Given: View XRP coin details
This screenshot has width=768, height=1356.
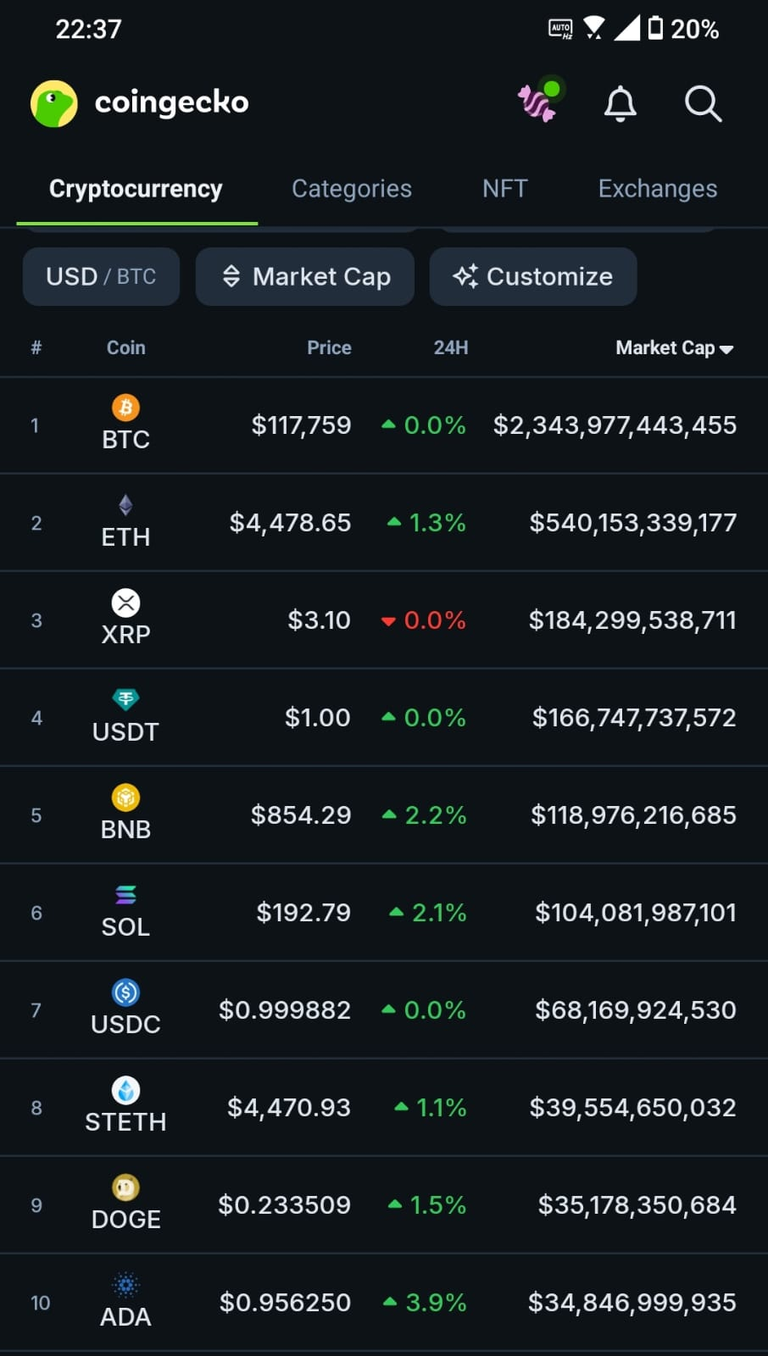Looking at the screenshot, I should tap(384, 620).
